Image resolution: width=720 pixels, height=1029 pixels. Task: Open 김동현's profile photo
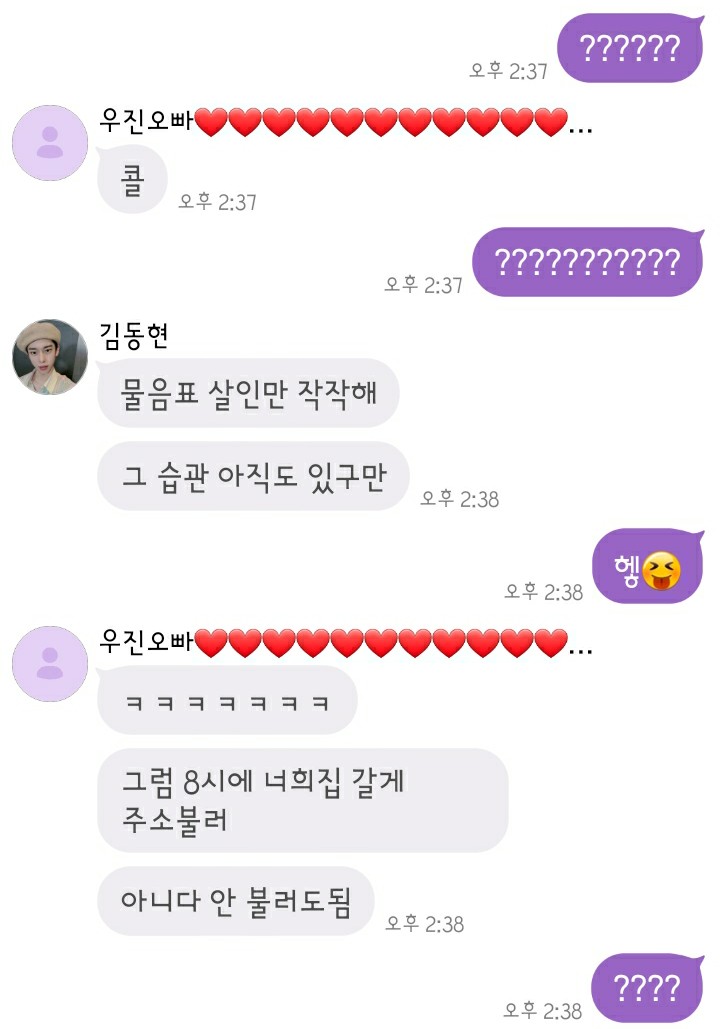pos(50,357)
